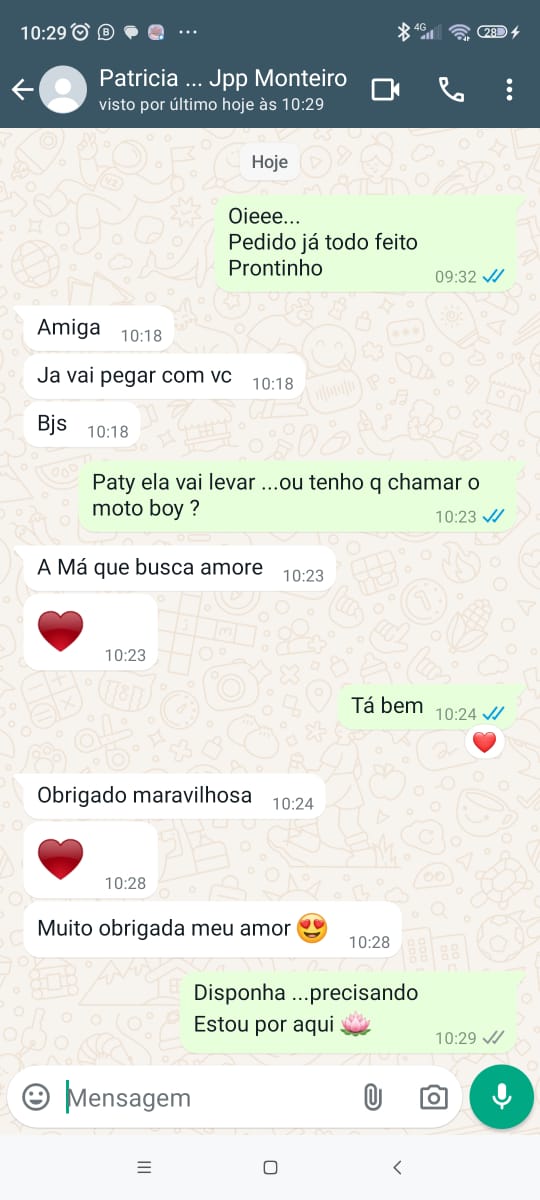
Task: Tap the paperclip attach icon
Action: click(373, 1097)
